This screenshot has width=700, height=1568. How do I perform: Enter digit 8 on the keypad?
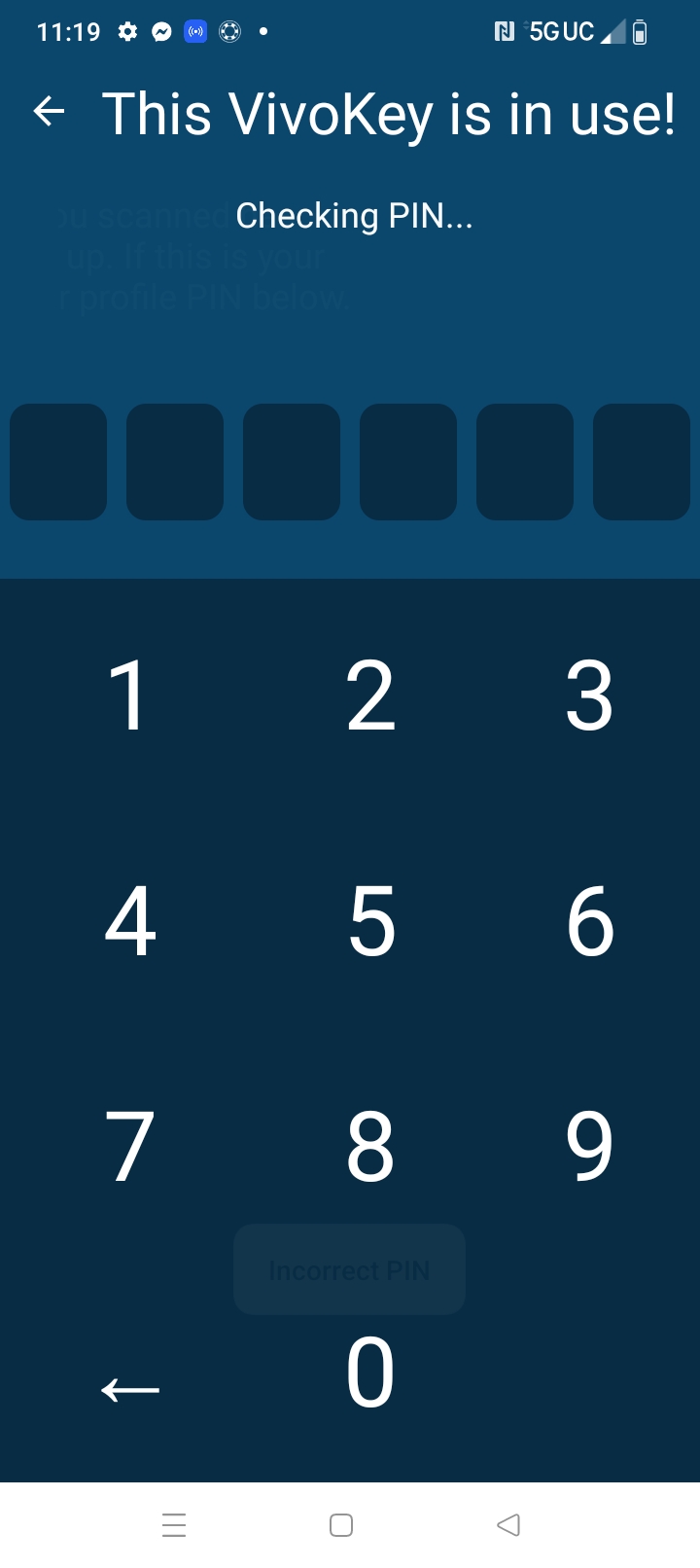tap(370, 1147)
